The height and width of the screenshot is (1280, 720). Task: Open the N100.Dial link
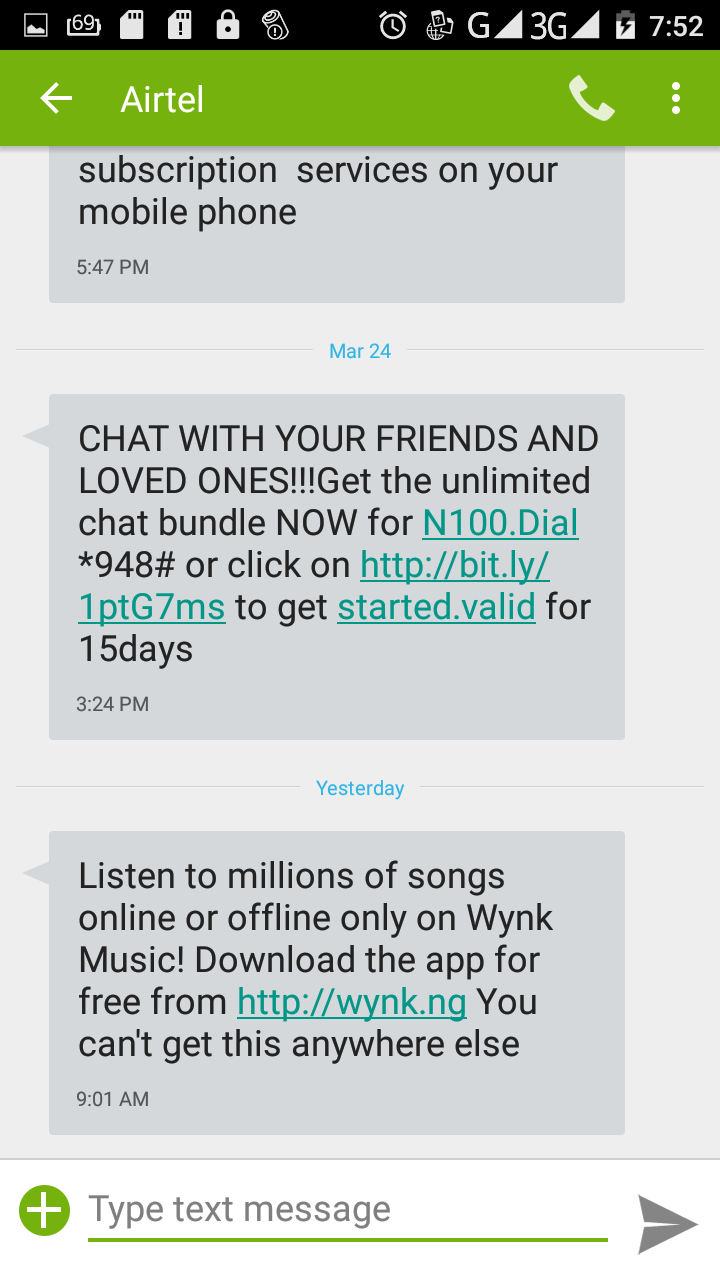[500, 523]
